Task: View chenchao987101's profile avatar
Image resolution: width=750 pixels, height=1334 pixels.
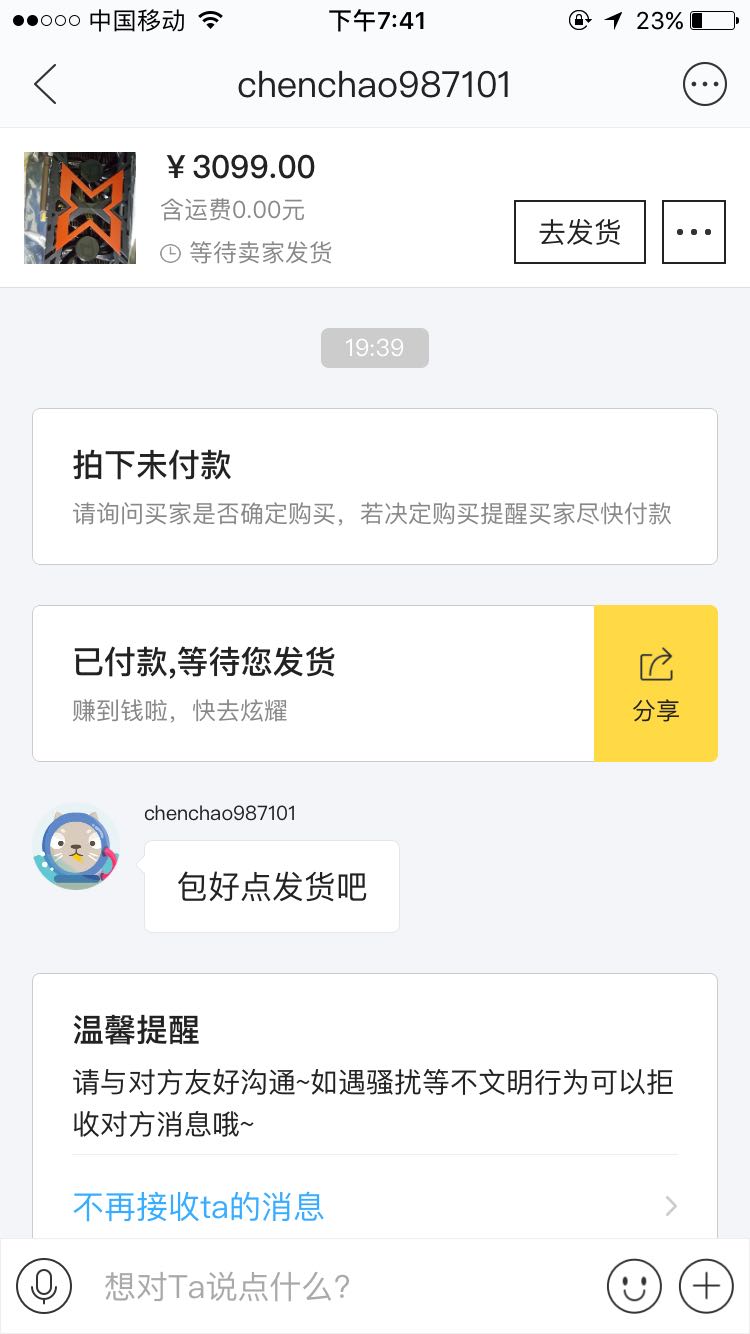Action: pos(76,846)
